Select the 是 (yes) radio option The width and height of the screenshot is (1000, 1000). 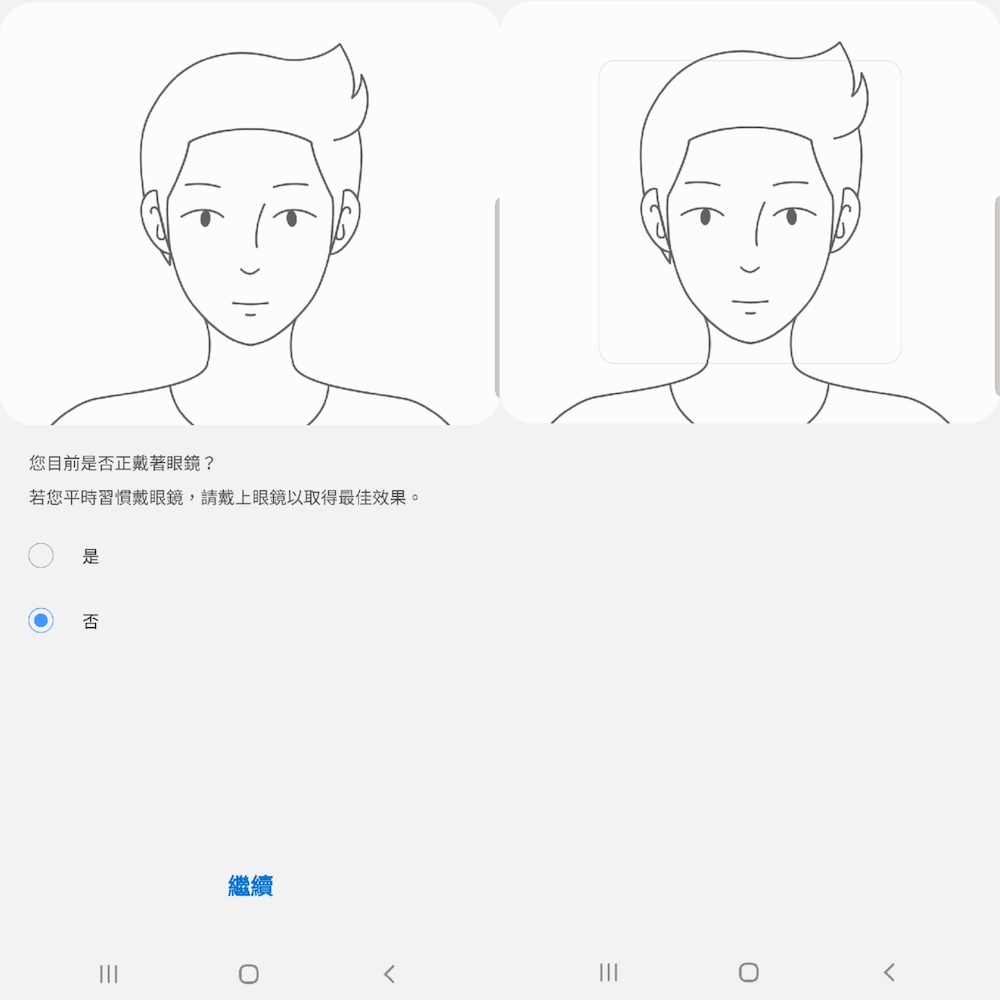point(41,556)
